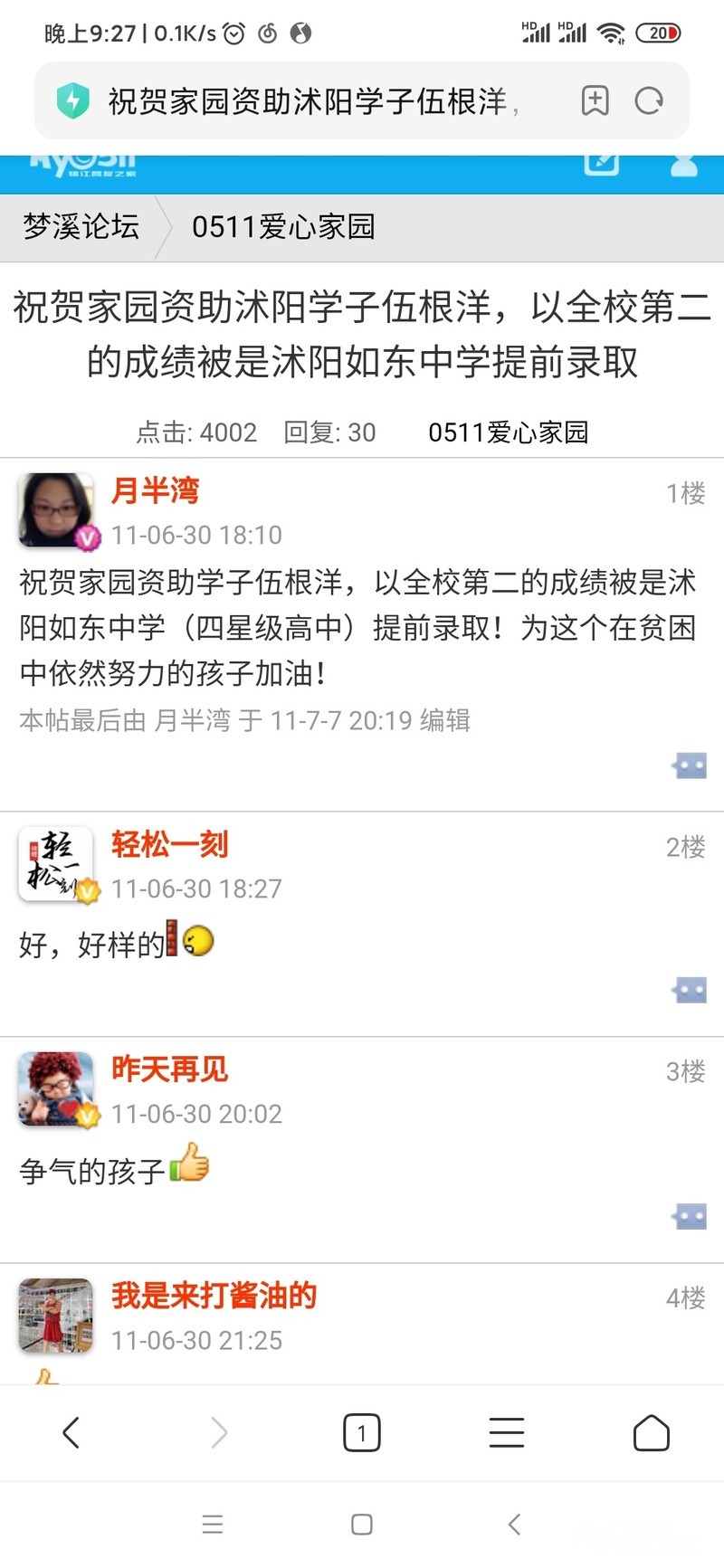
Task: Open the compose post icon
Action: pyautogui.click(x=601, y=164)
